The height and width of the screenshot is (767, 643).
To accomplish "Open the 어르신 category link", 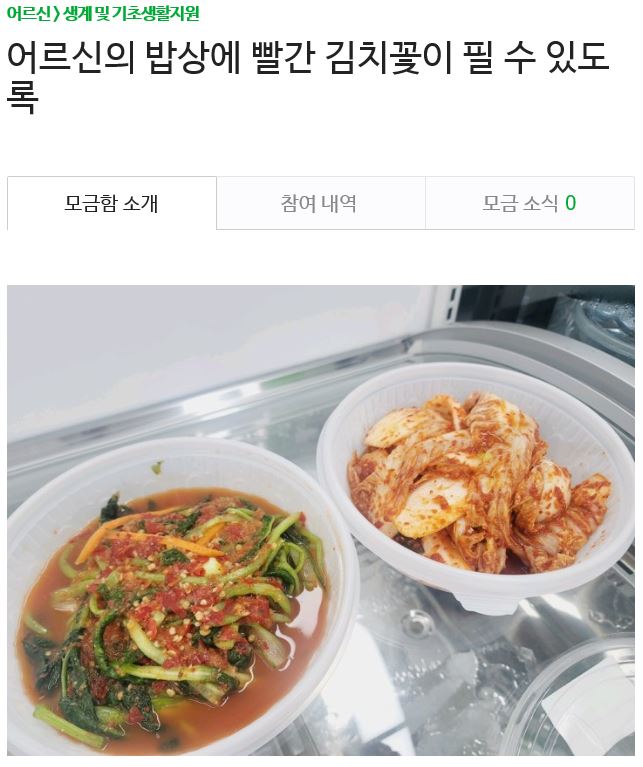I will (x=27, y=14).
